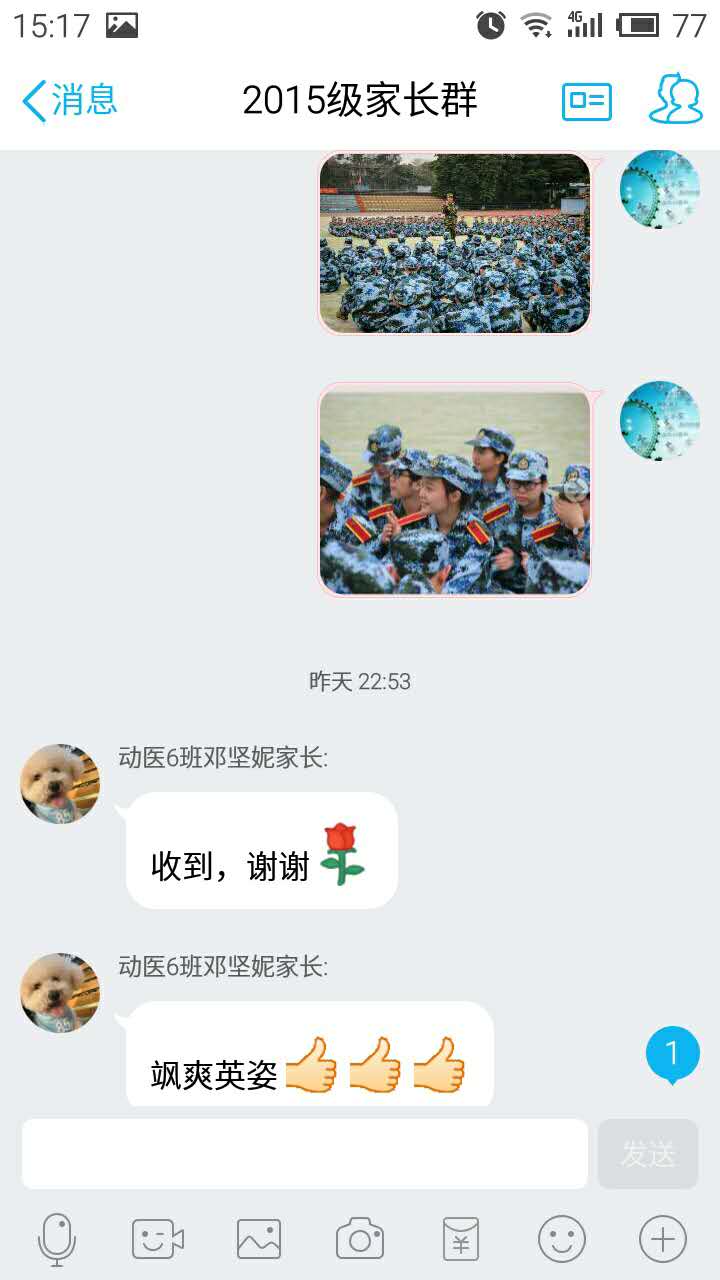Open the emoji smiley panel

(562, 1240)
